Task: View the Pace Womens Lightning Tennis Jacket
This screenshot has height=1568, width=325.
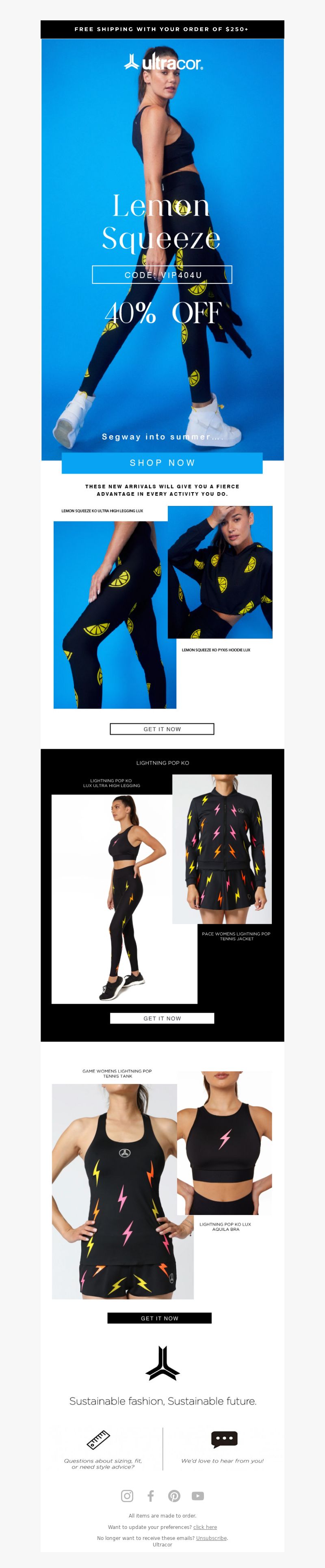Action: point(222,848)
